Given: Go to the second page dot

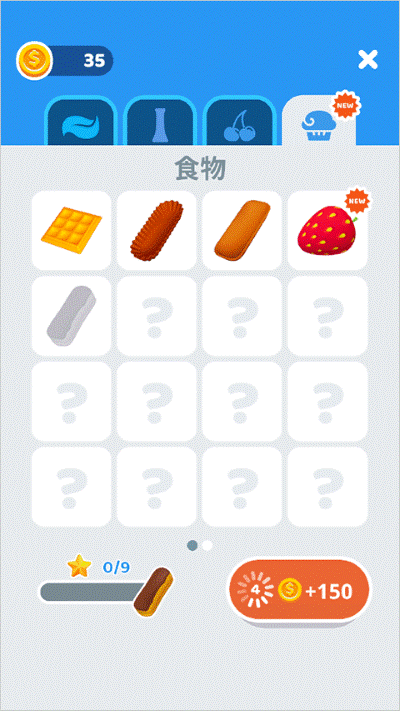Looking at the screenshot, I should [x=207, y=545].
